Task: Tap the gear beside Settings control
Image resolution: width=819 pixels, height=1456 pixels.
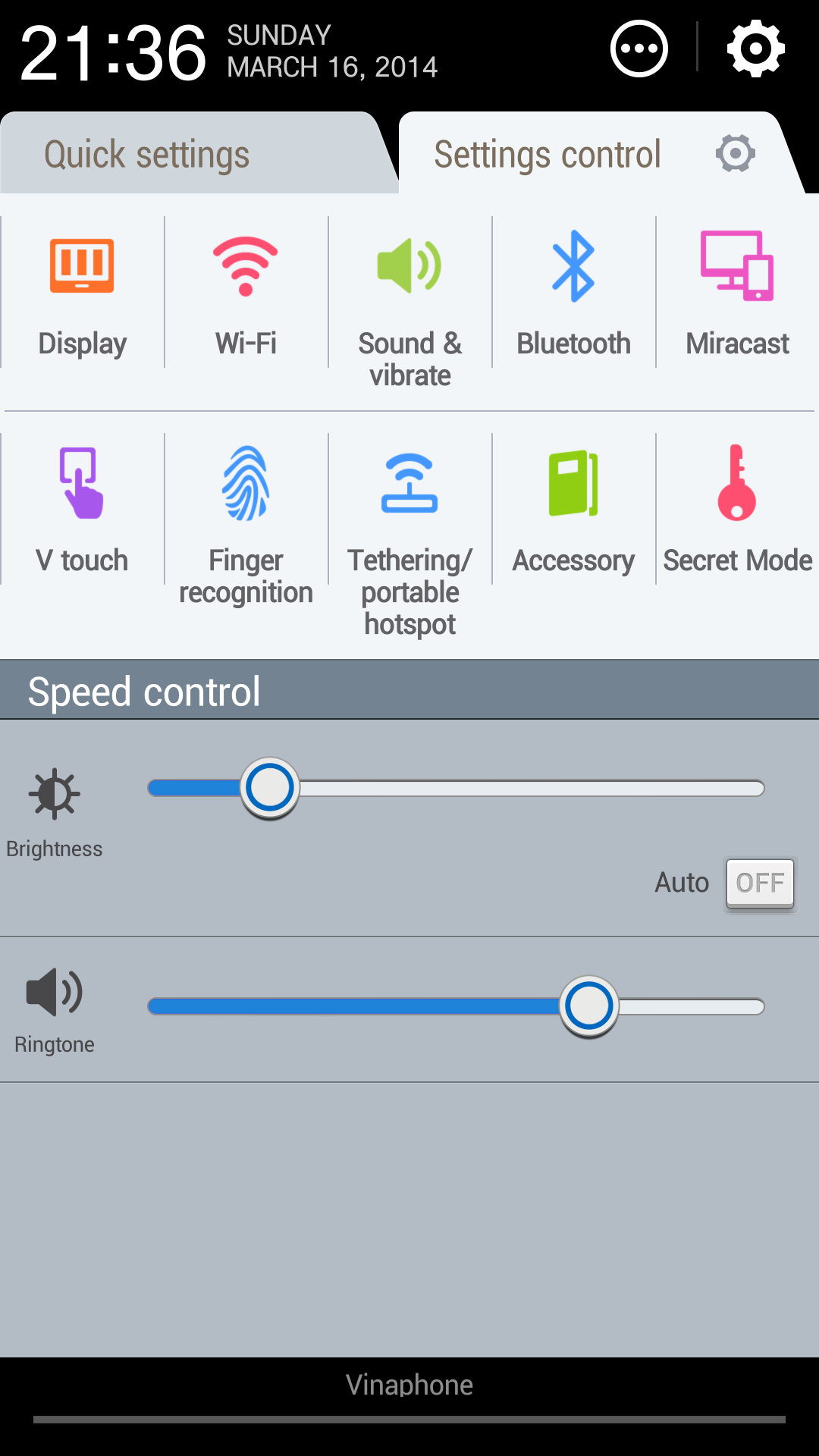Action: click(x=735, y=154)
